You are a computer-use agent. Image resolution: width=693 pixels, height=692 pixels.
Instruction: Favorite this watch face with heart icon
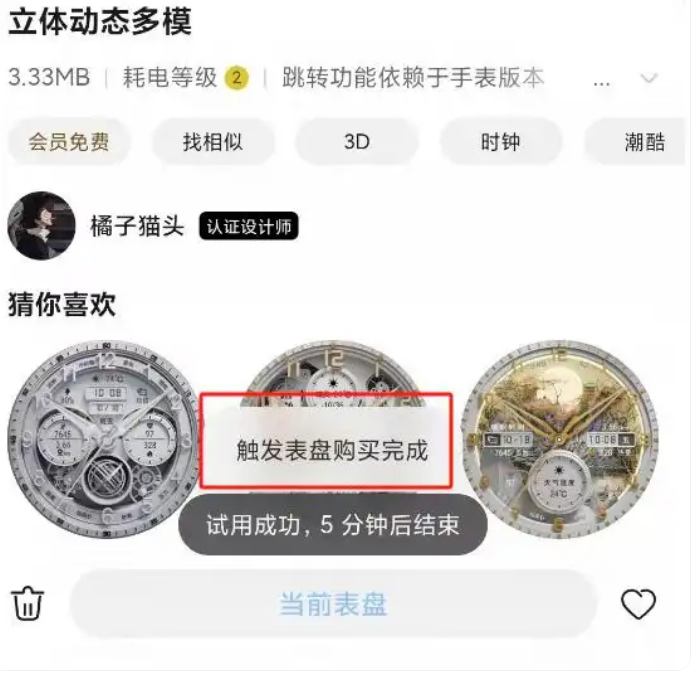[x=638, y=604]
